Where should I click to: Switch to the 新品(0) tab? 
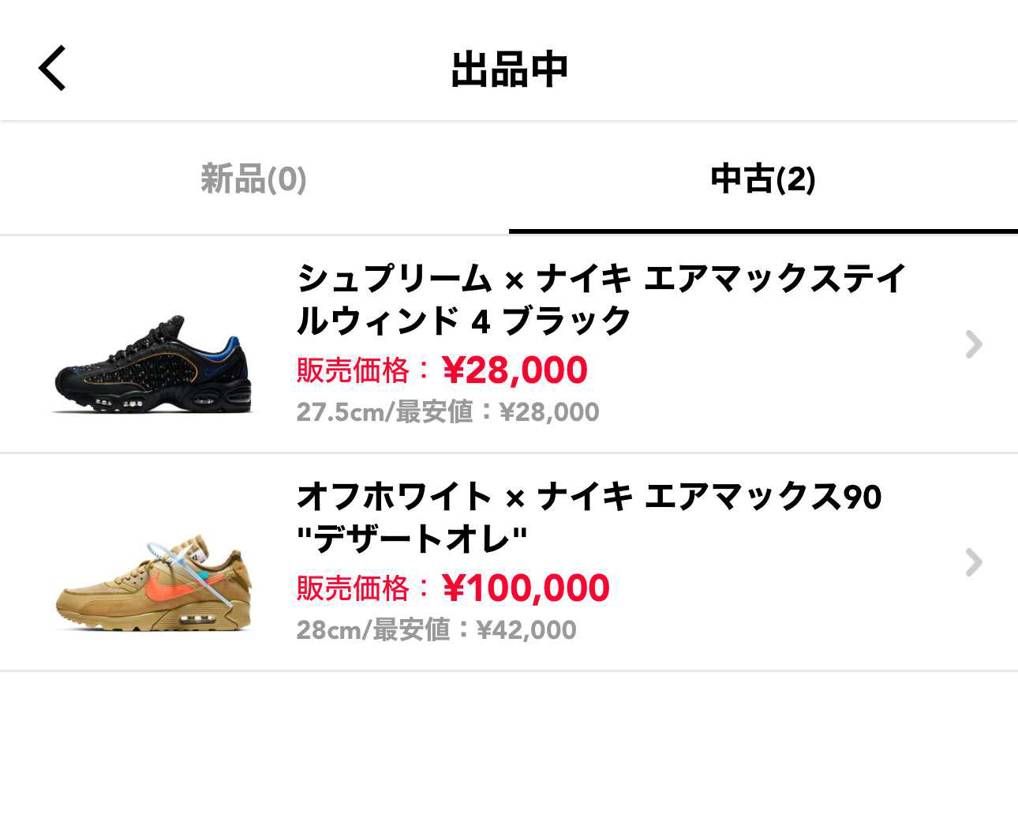pyautogui.click(x=254, y=179)
